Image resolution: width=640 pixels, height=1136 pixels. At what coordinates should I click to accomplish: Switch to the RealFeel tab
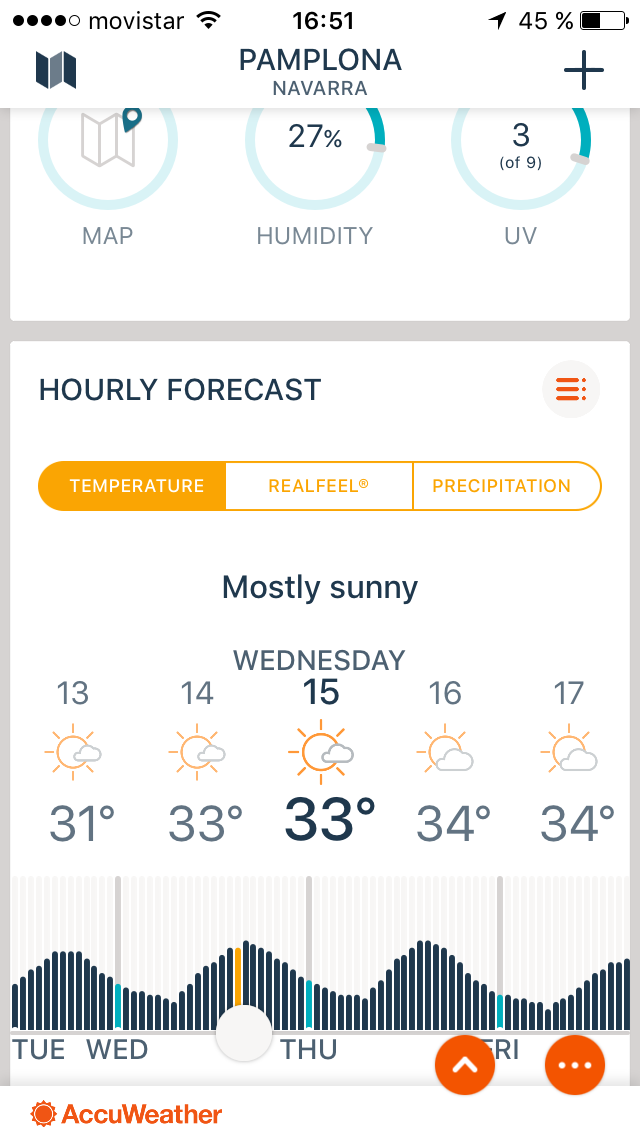tap(318, 486)
